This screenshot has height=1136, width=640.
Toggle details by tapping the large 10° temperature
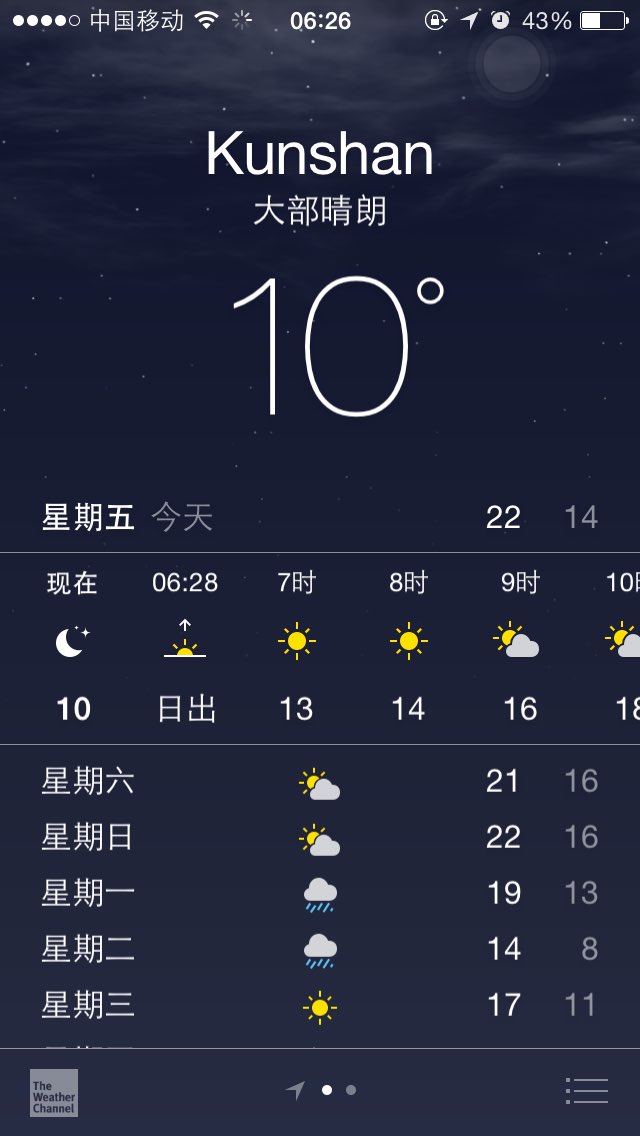click(338, 345)
